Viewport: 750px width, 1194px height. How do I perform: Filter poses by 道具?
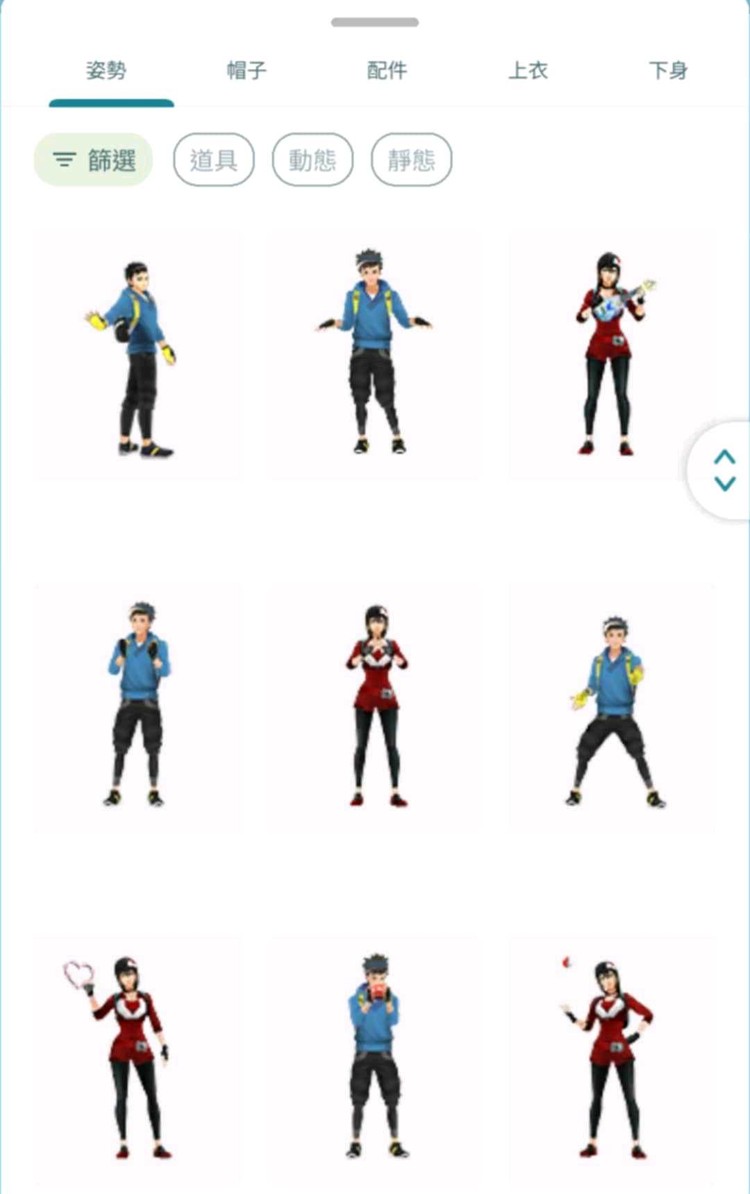[214, 160]
